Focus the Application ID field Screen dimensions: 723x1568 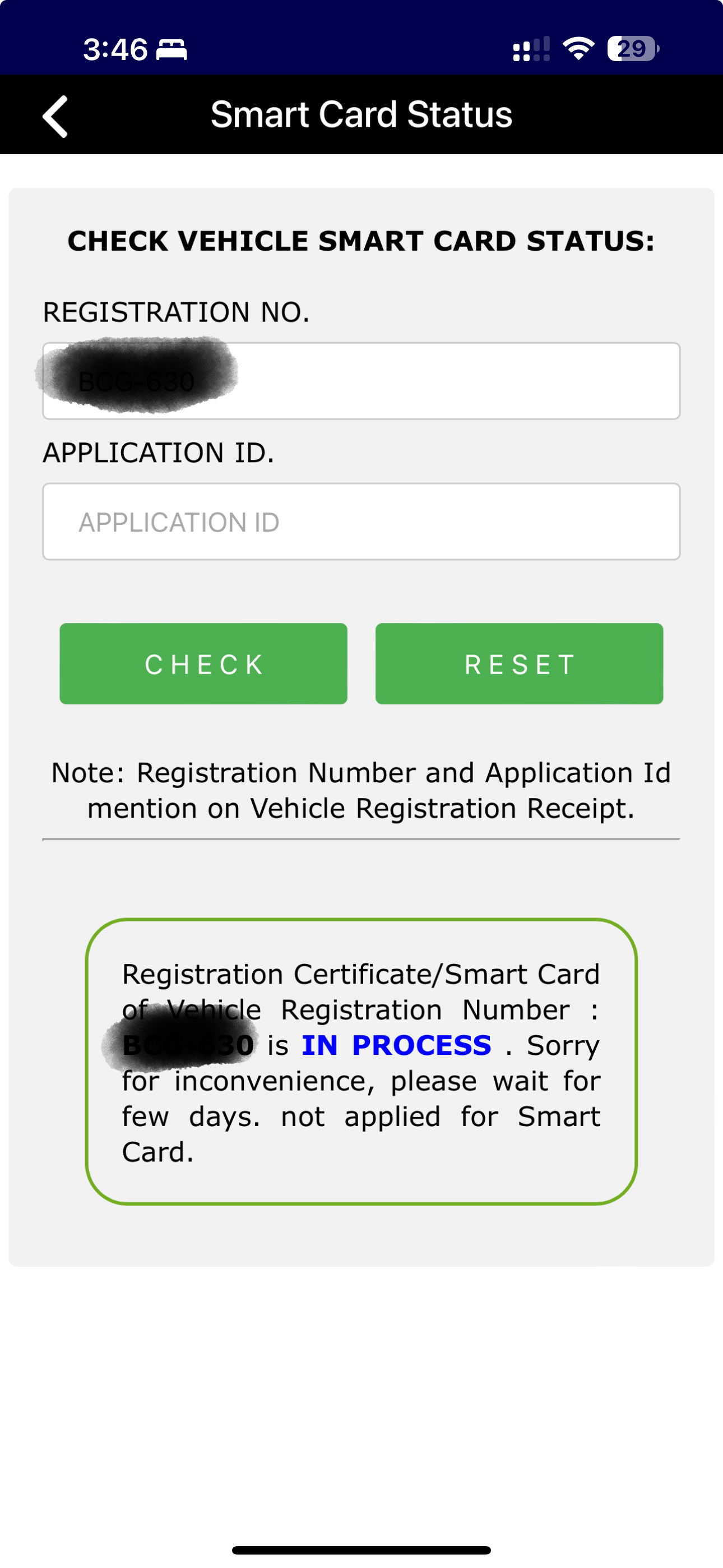tap(361, 522)
